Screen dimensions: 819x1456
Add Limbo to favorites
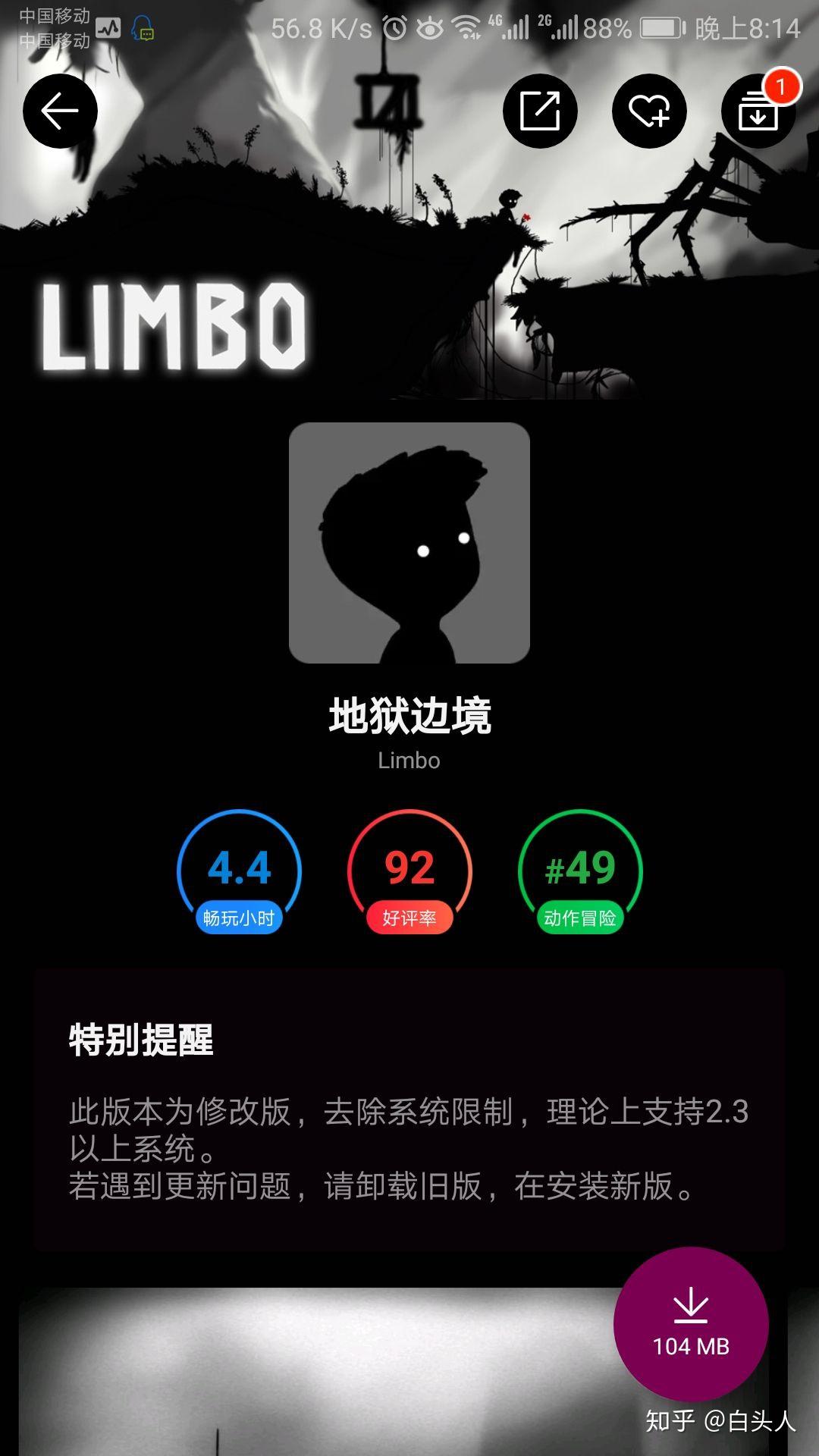pyautogui.click(x=649, y=111)
